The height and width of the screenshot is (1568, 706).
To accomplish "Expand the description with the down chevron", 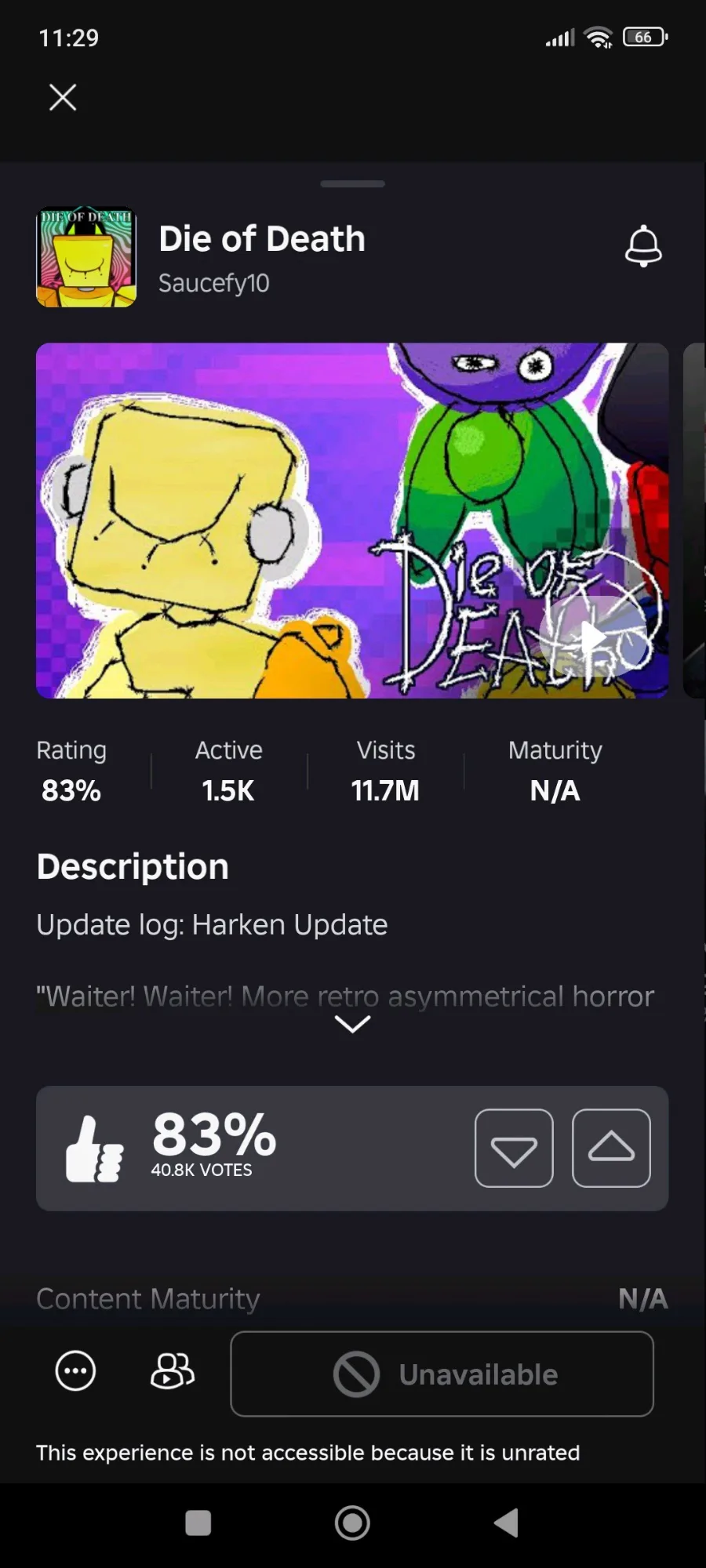I will click(352, 1024).
